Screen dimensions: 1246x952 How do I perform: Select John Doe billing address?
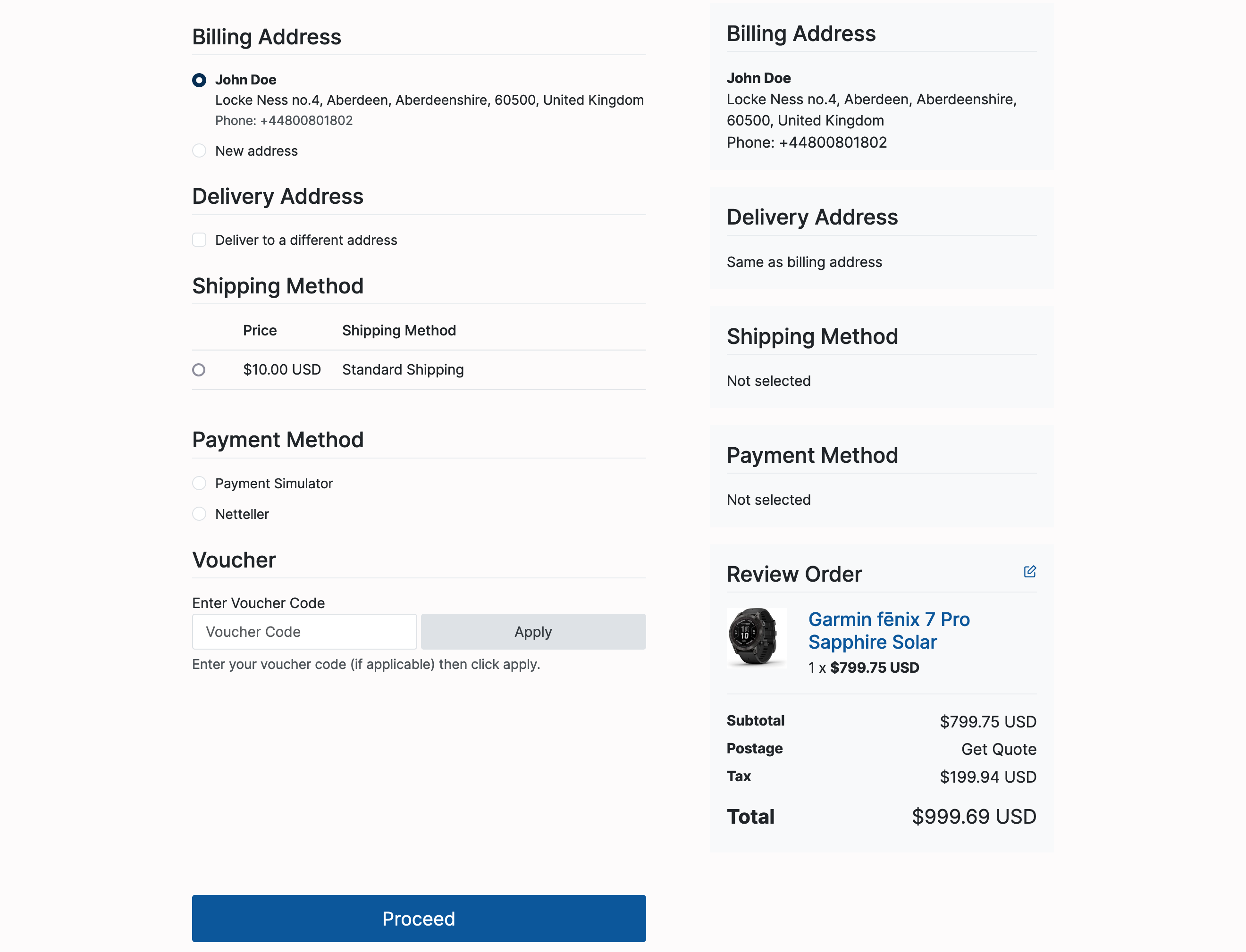(x=199, y=80)
